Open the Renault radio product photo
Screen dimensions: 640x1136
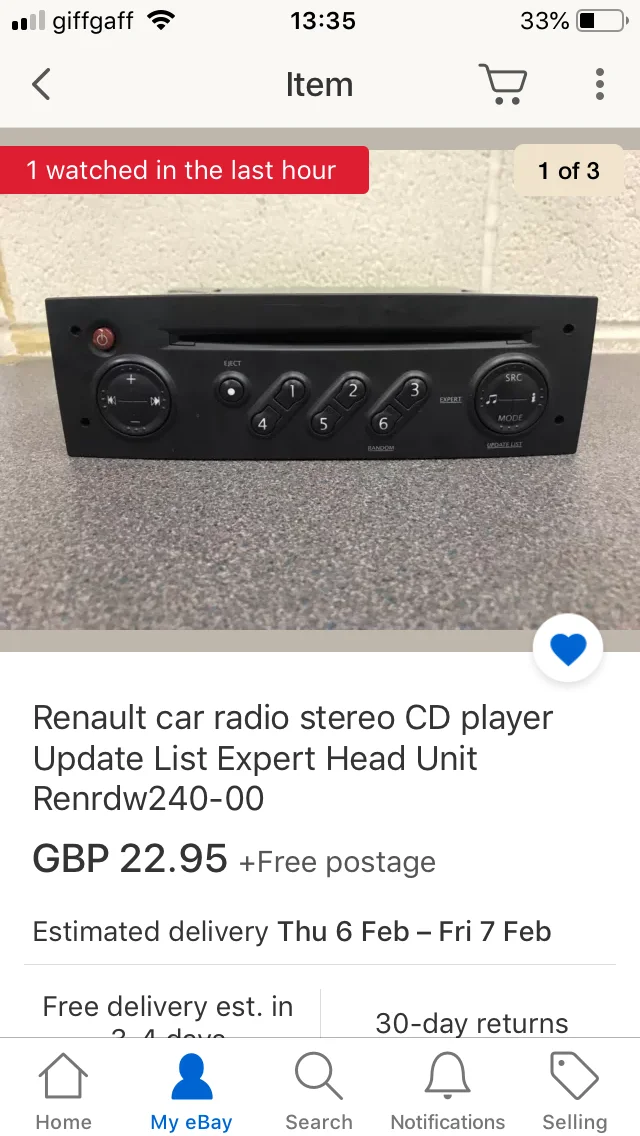click(320, 390)
